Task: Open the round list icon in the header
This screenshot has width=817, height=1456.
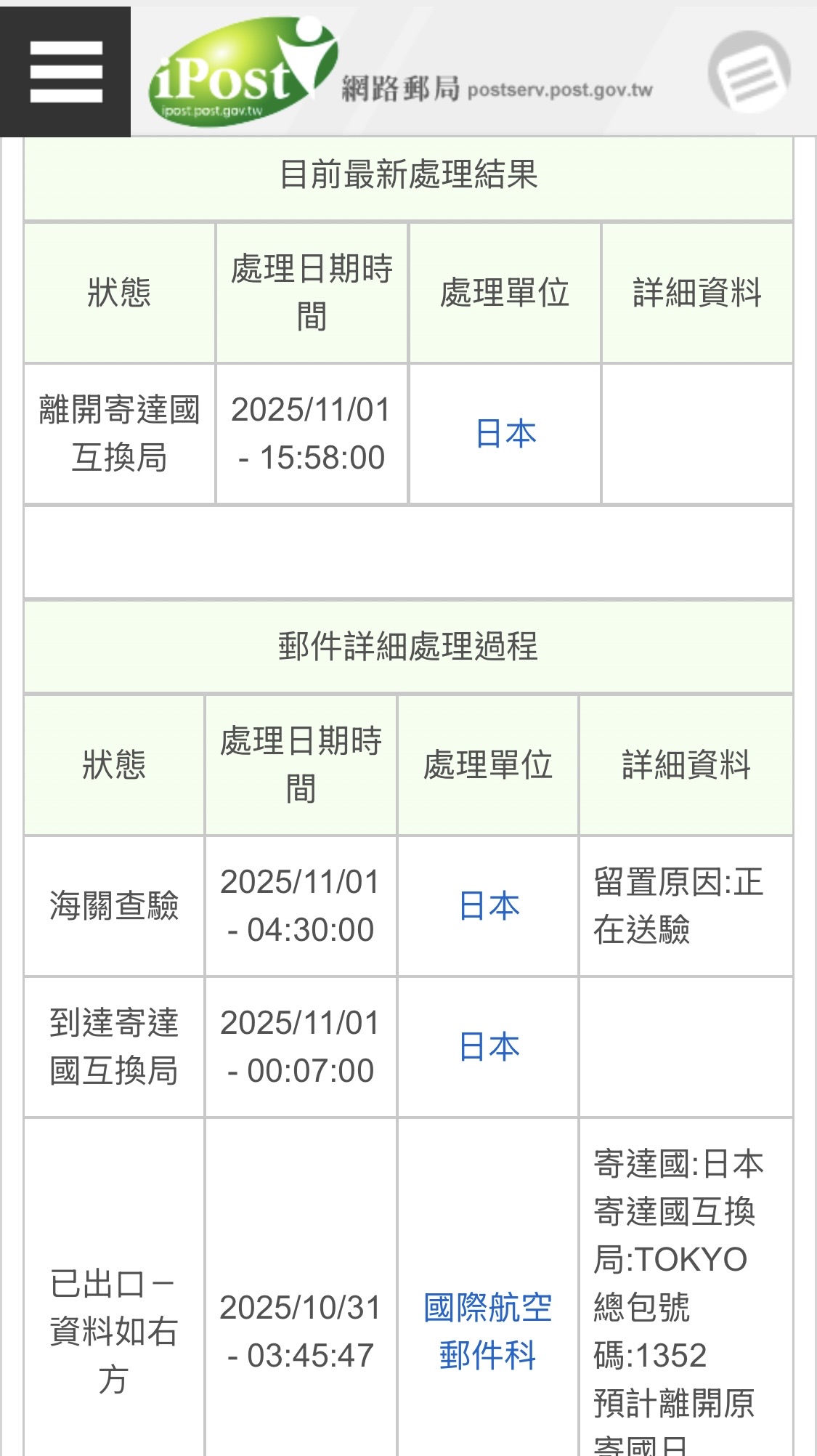Action: (749, 71)
